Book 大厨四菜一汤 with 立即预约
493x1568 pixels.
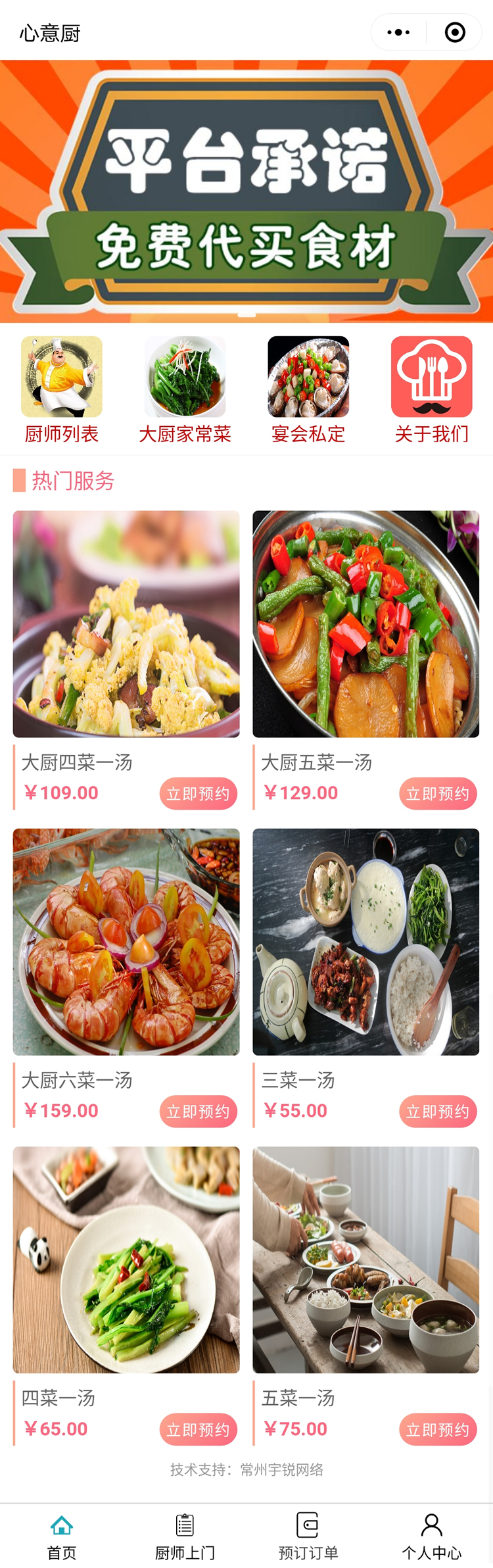[x=198, y=793]
